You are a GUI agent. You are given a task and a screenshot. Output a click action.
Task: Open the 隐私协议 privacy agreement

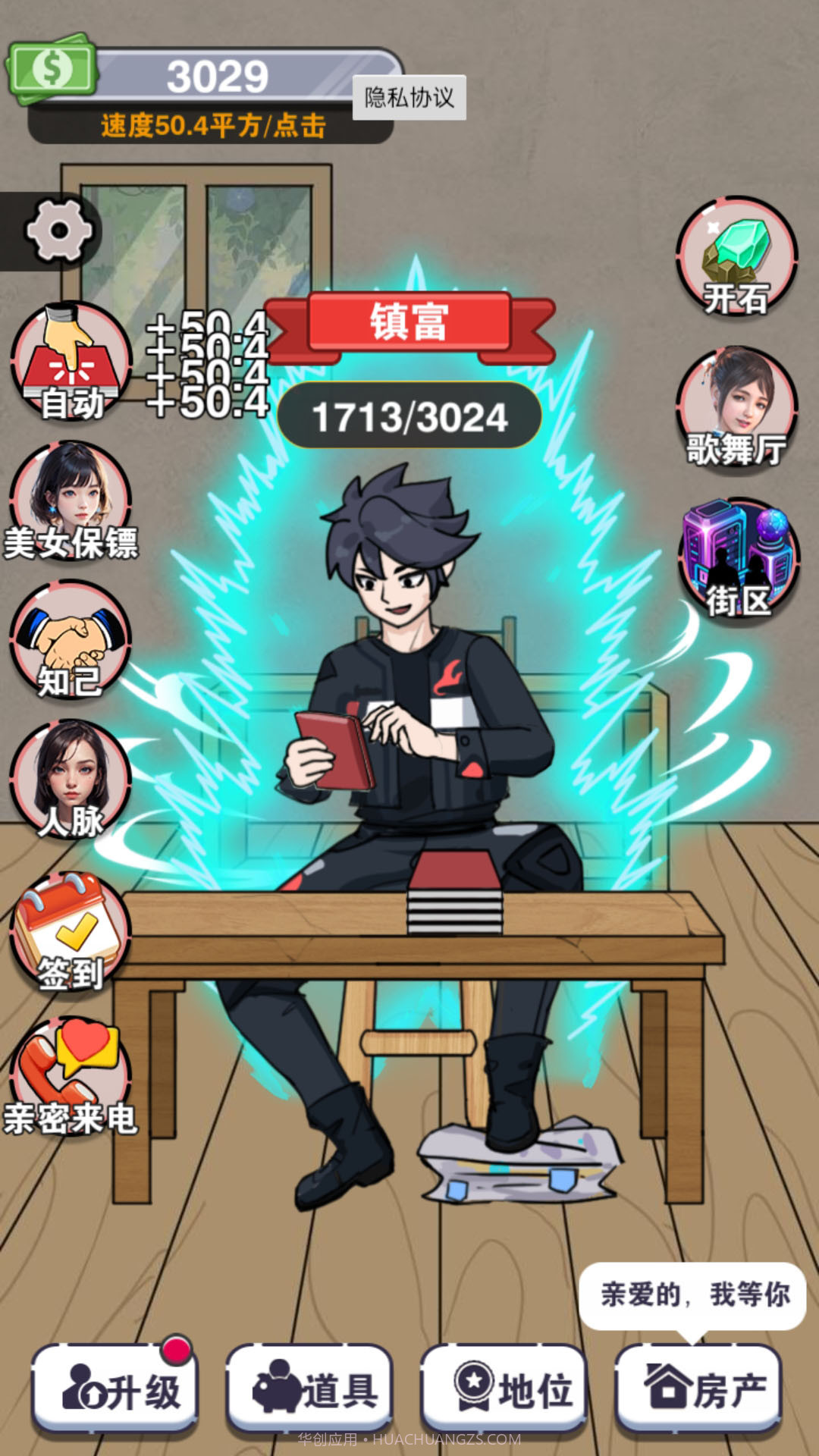(409, 97)
